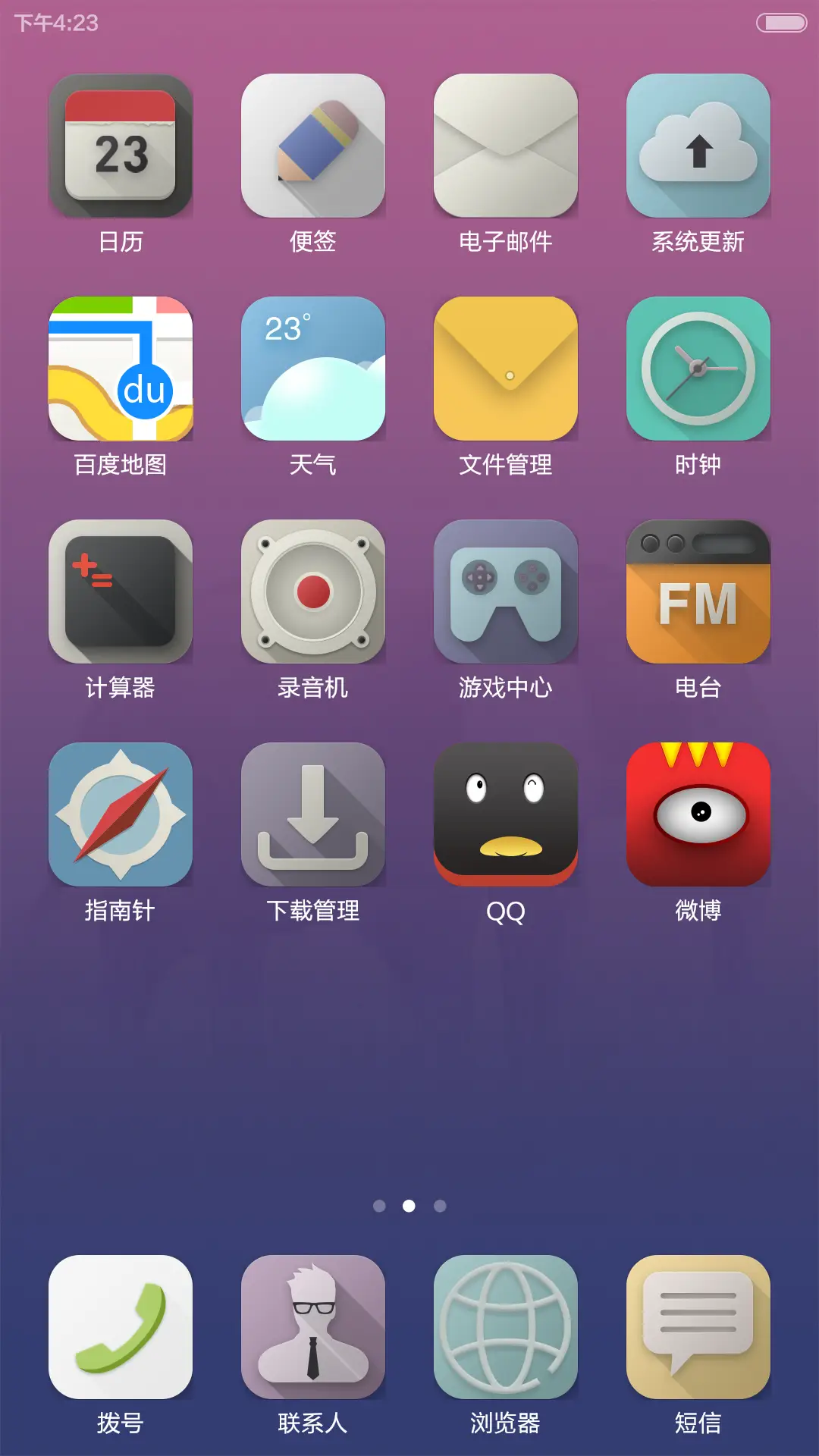Launch QQ messenger
Viewport: 819px width, 1456px height.
click(x=506, y=816)
